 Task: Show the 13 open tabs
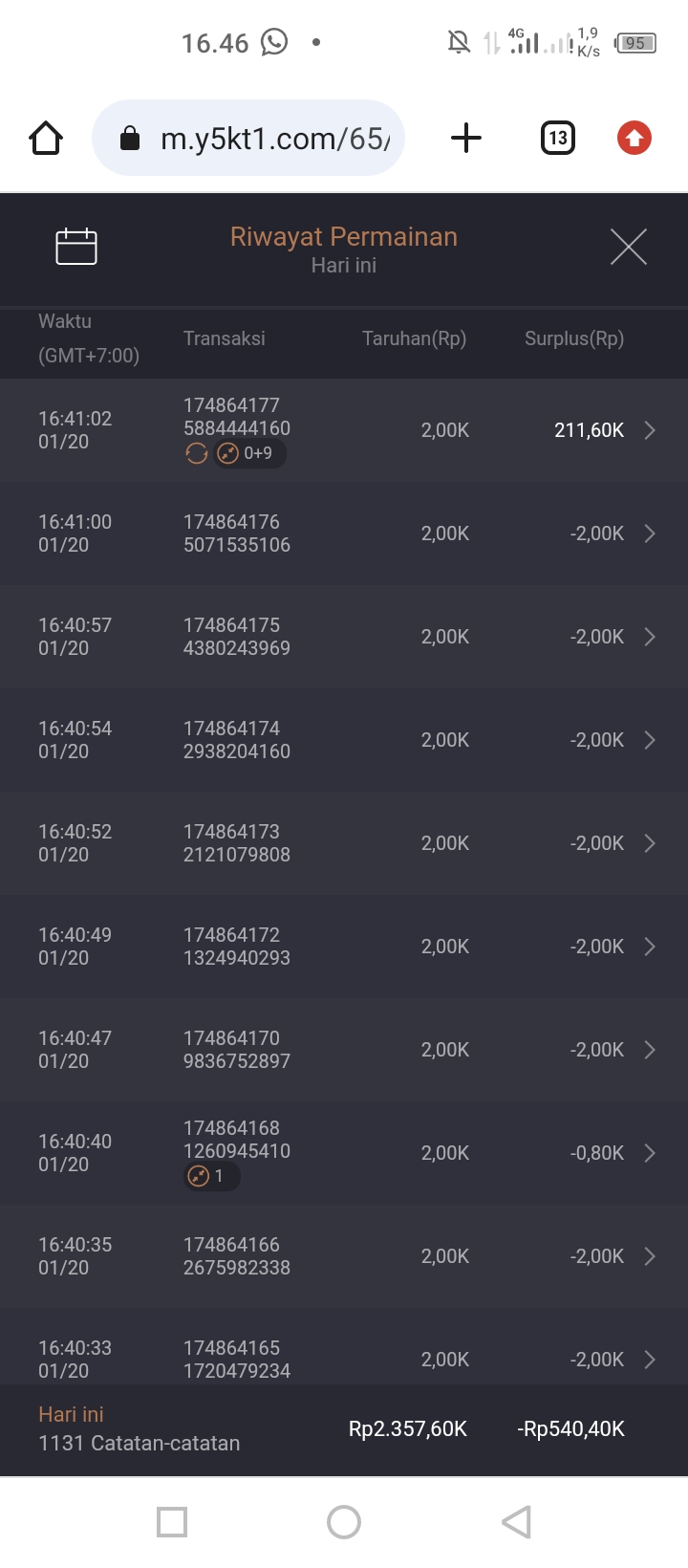point(558,139)
